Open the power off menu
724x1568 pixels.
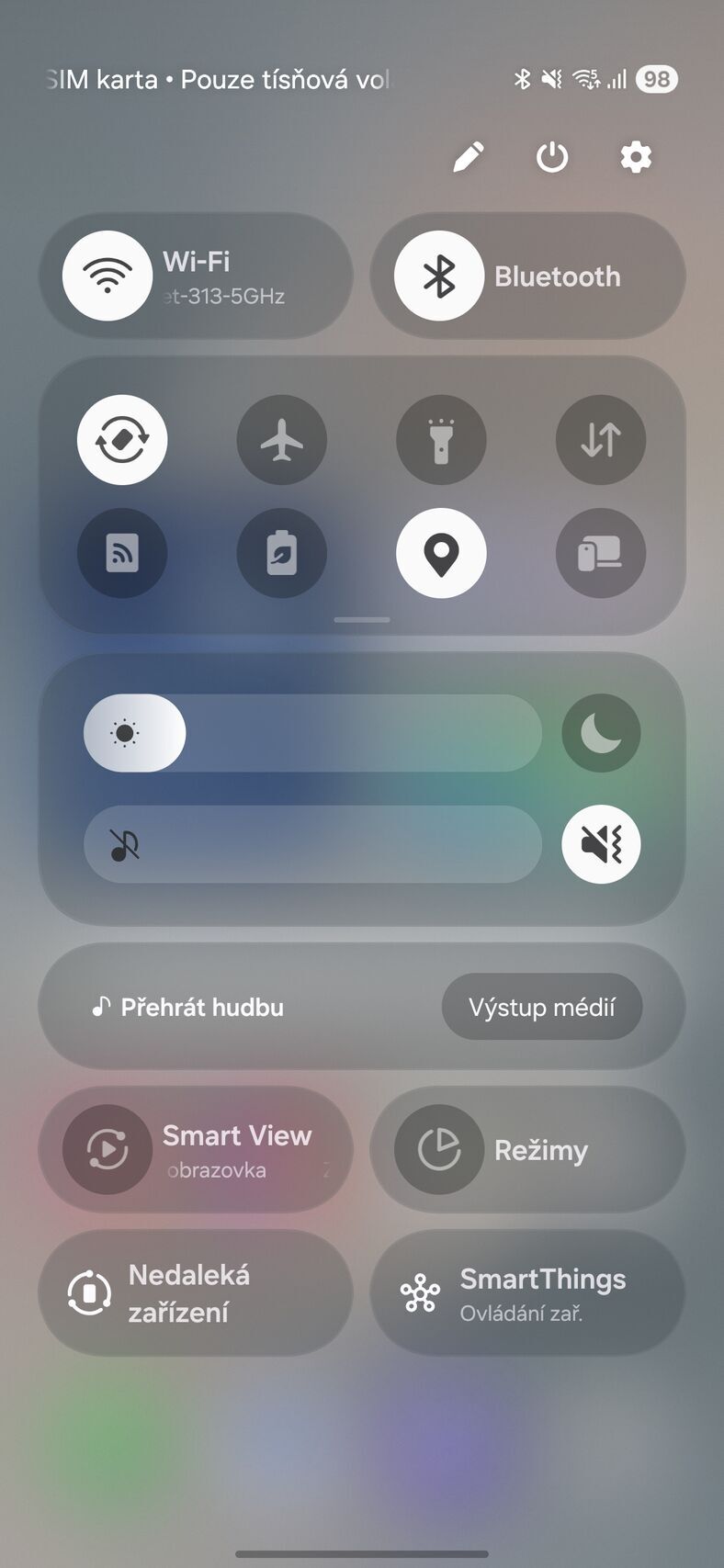tap(552, 157)
